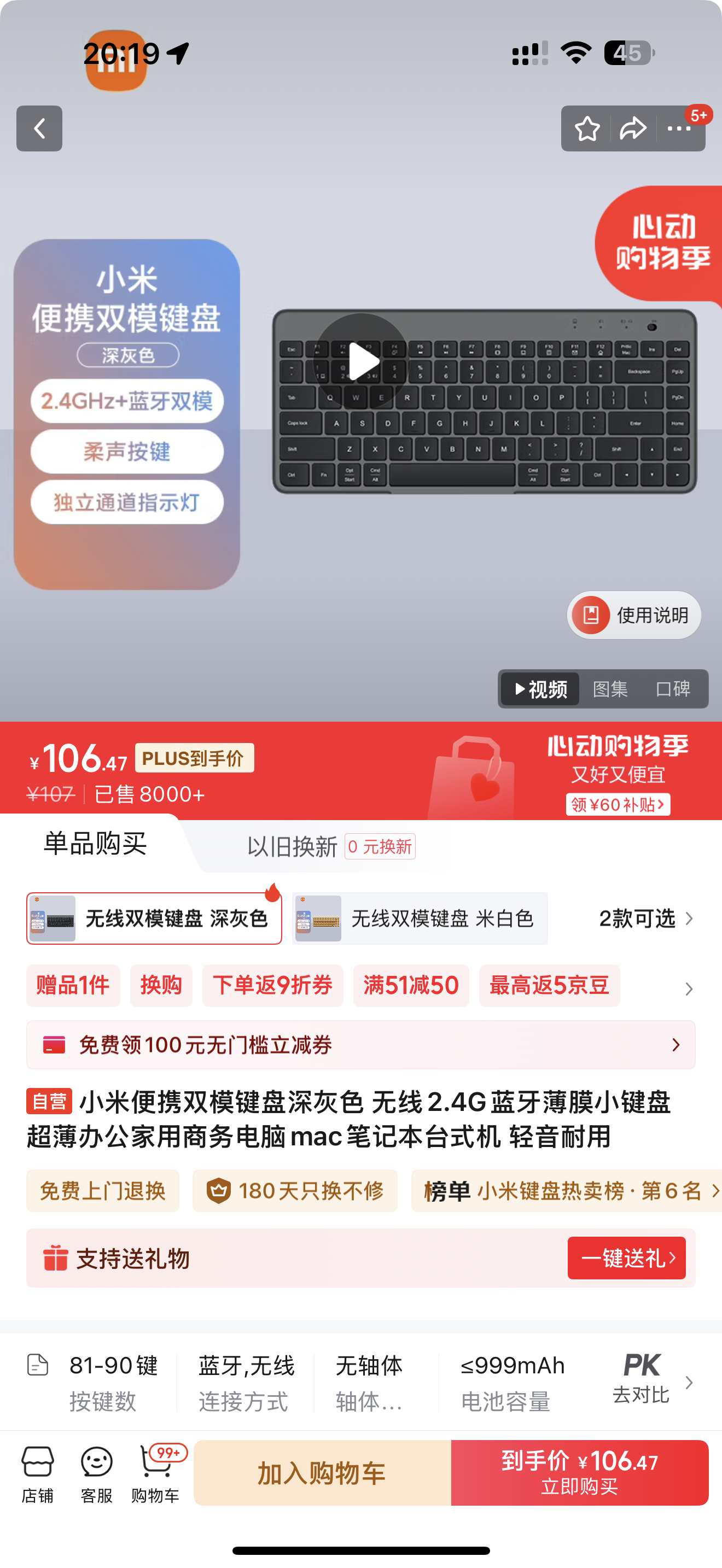Share this product

point(632,128)
